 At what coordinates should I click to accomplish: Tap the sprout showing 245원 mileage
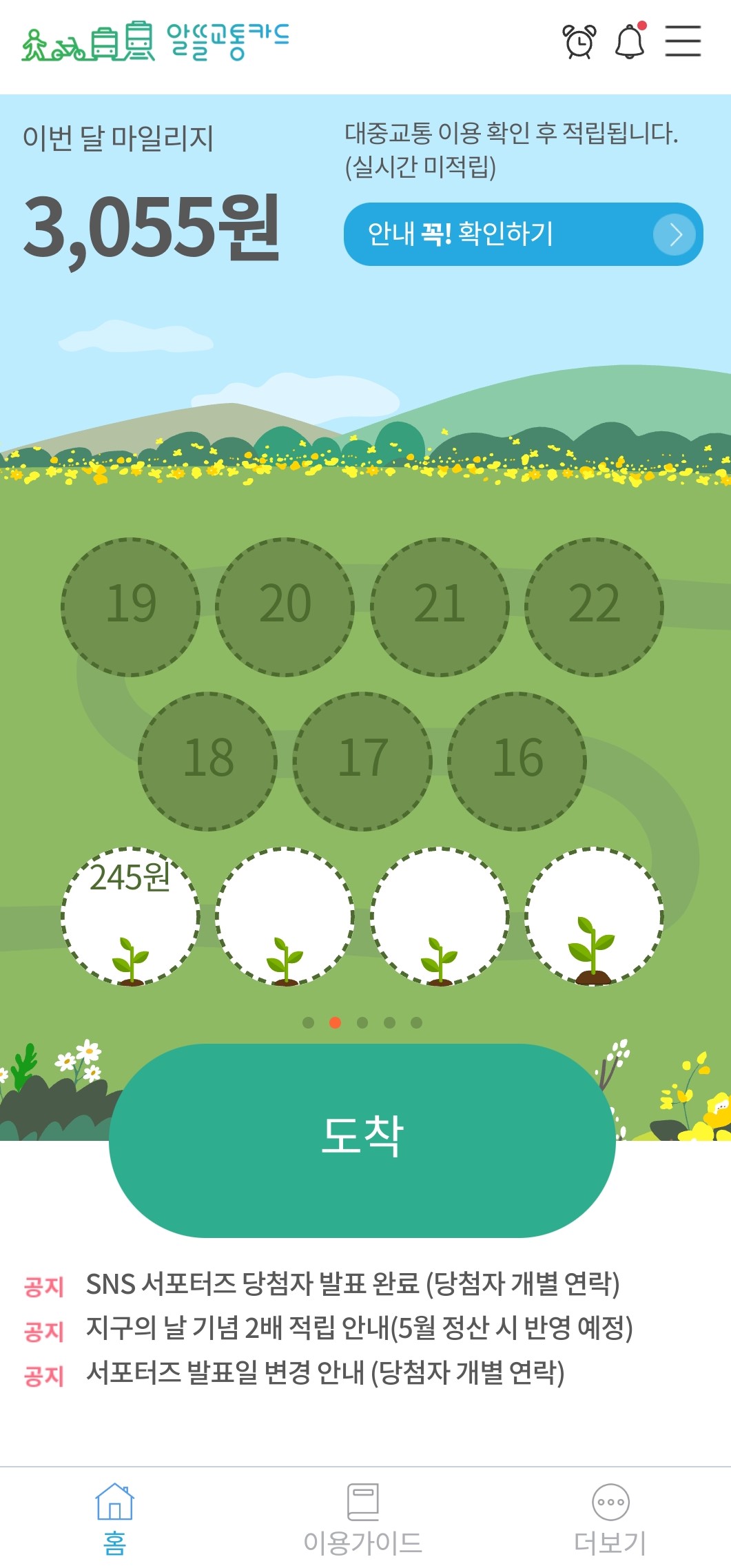pos(130,916)
